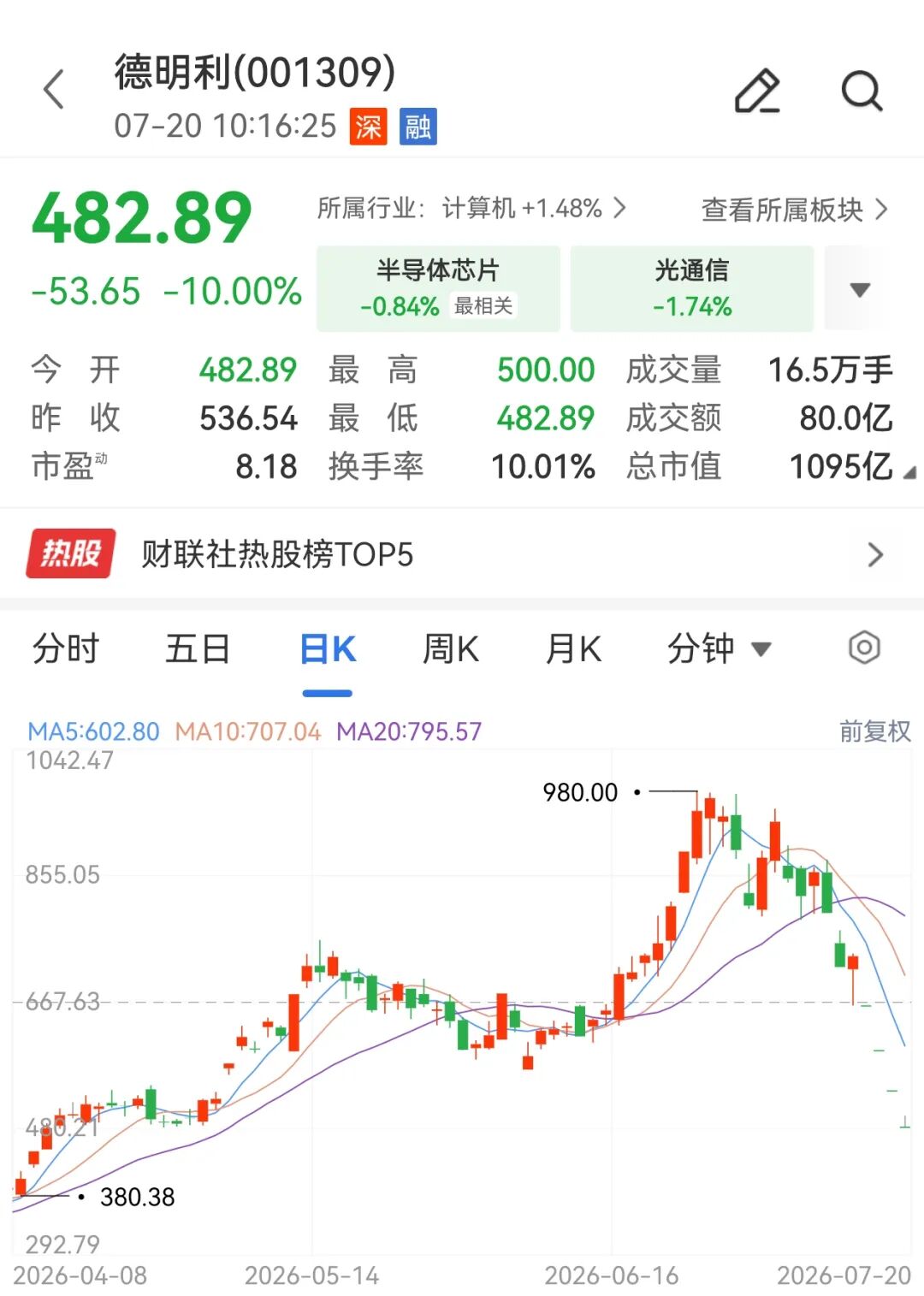Change 前复权 adjustment setting

874,731
